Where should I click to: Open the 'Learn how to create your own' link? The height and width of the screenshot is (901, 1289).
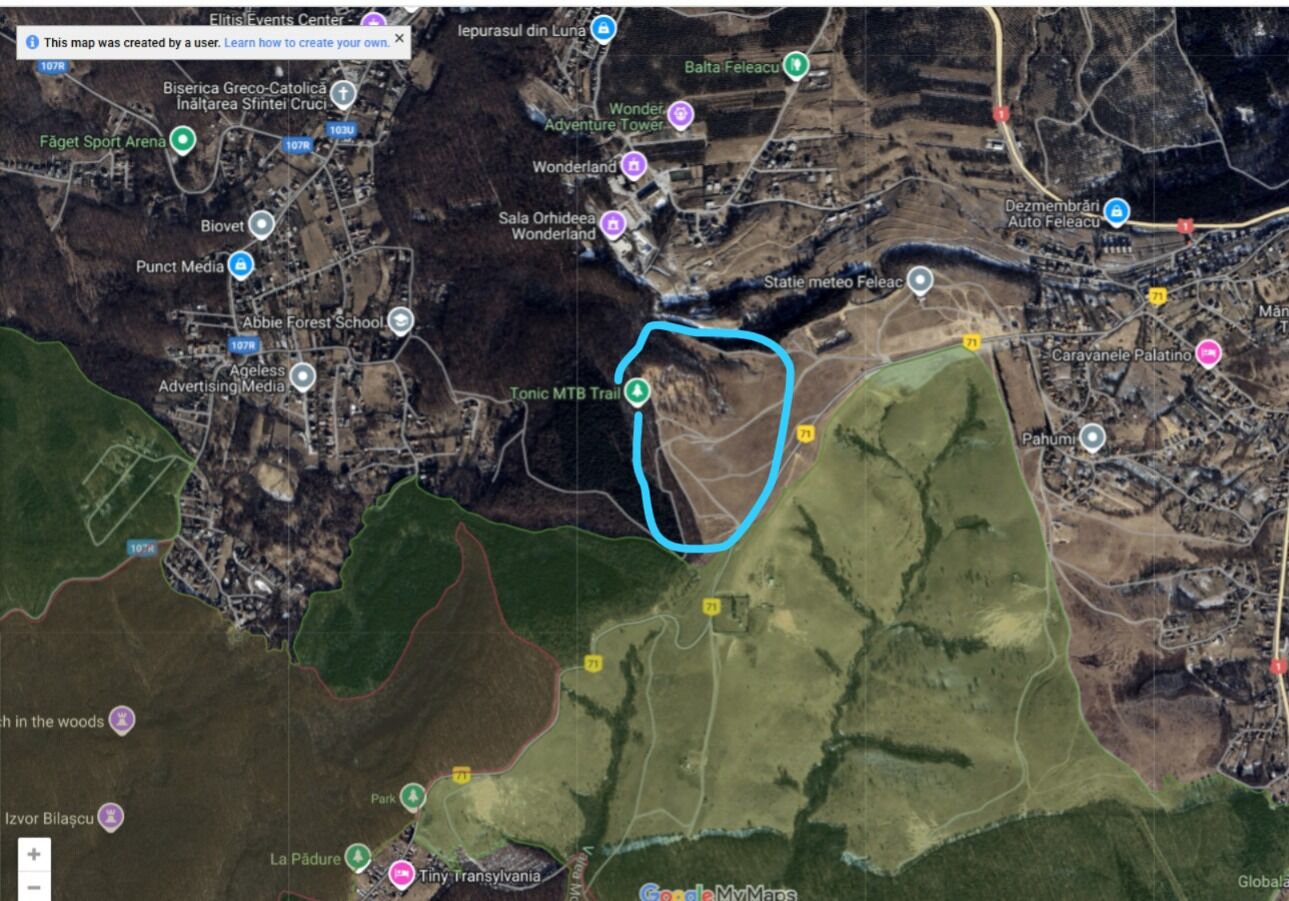[306, 43]
